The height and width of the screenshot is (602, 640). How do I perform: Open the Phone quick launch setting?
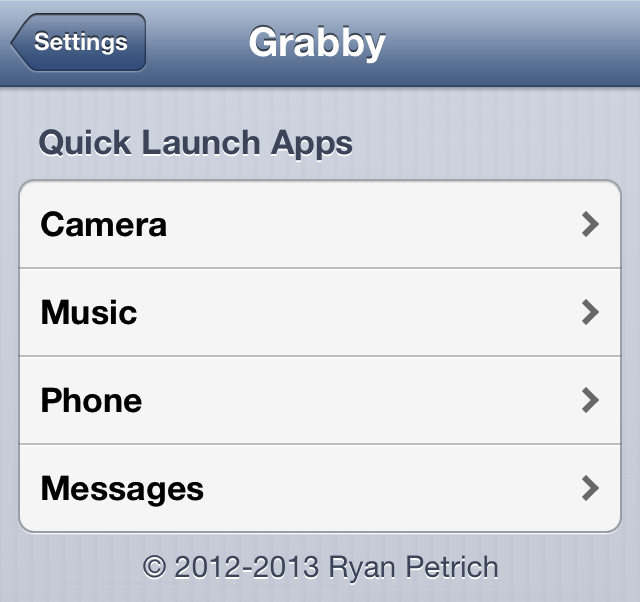[320, 400]
